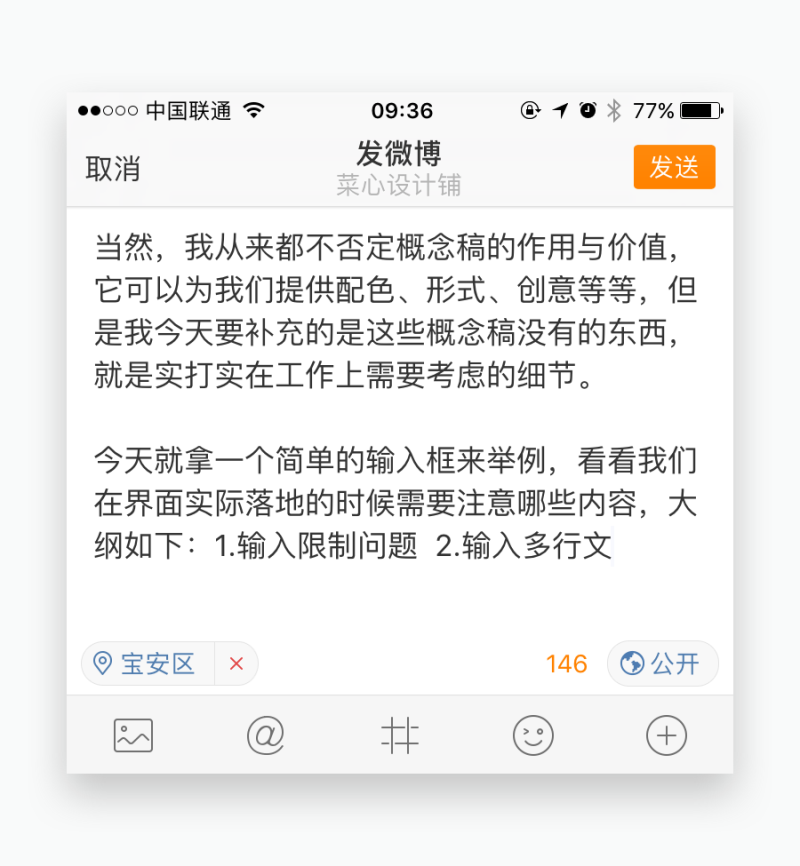Image resolution: width=800 pixels, height=866 pixels.
Task: Attach a photo using the image icon
Action: point(133,736)
